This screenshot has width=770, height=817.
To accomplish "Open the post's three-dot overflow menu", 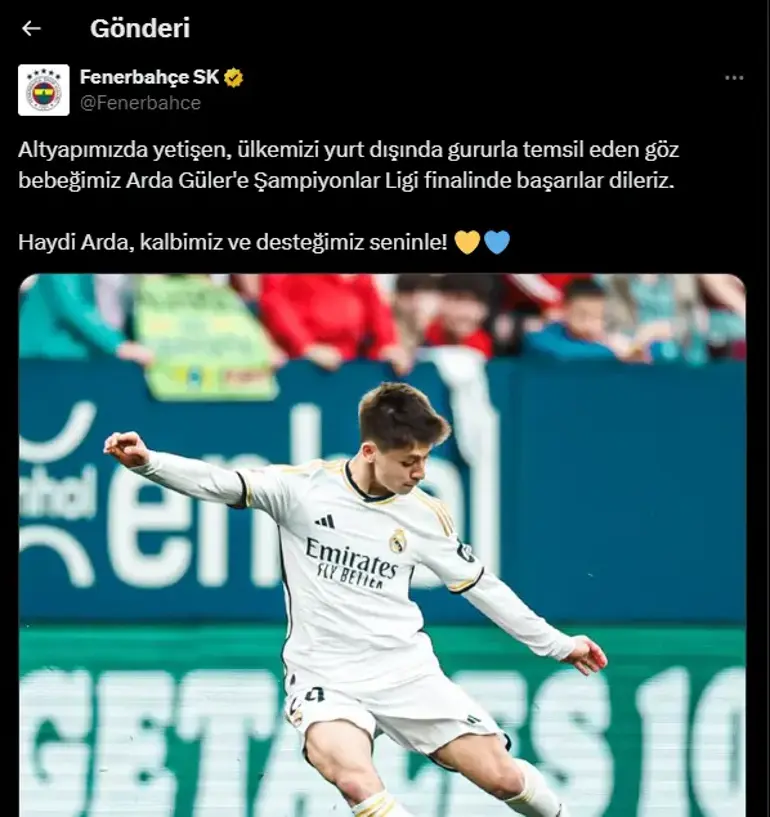I will [733, 78].
